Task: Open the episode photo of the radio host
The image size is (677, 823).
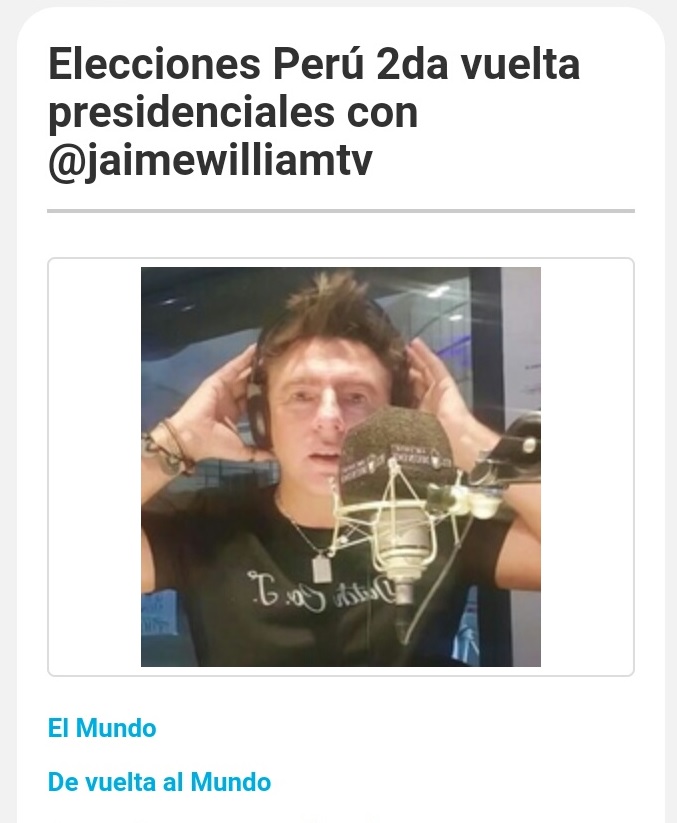Action: tap(340, 467)
